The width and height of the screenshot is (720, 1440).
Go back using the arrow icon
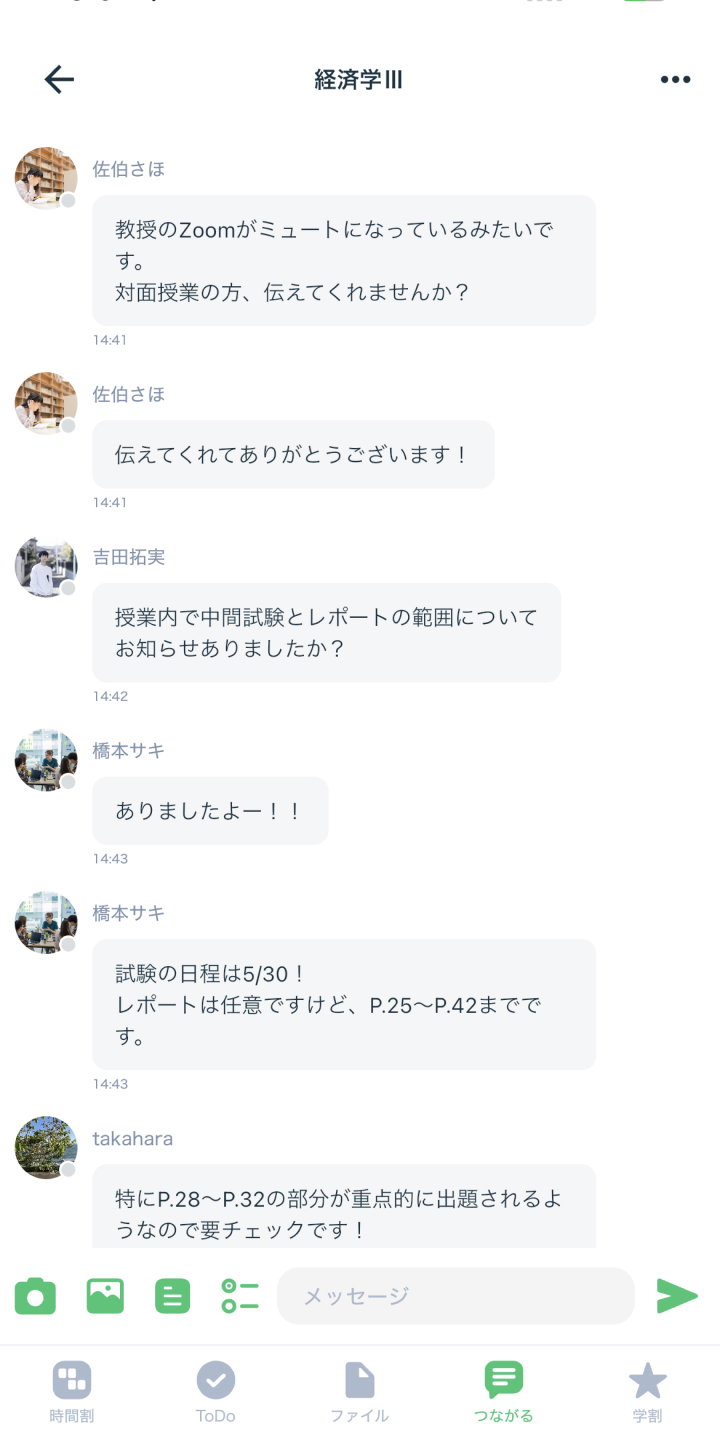[59, 80]
